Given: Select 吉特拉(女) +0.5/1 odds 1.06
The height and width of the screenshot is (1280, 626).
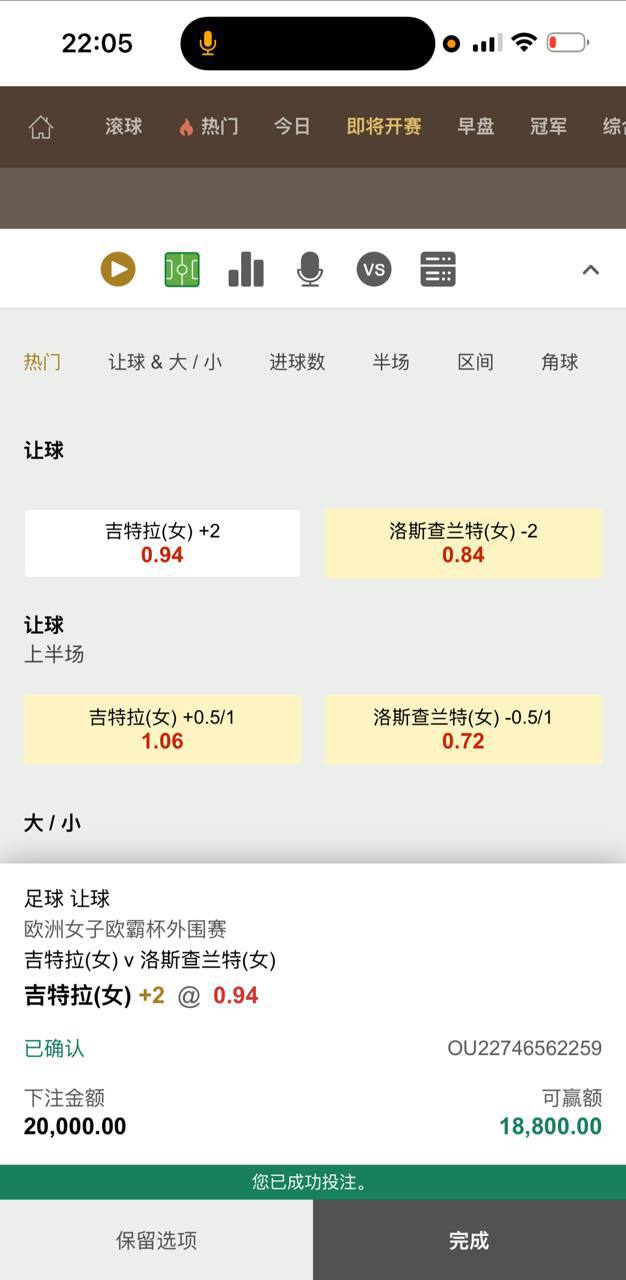Looking at the screenshot, I should tap(162, 729).
